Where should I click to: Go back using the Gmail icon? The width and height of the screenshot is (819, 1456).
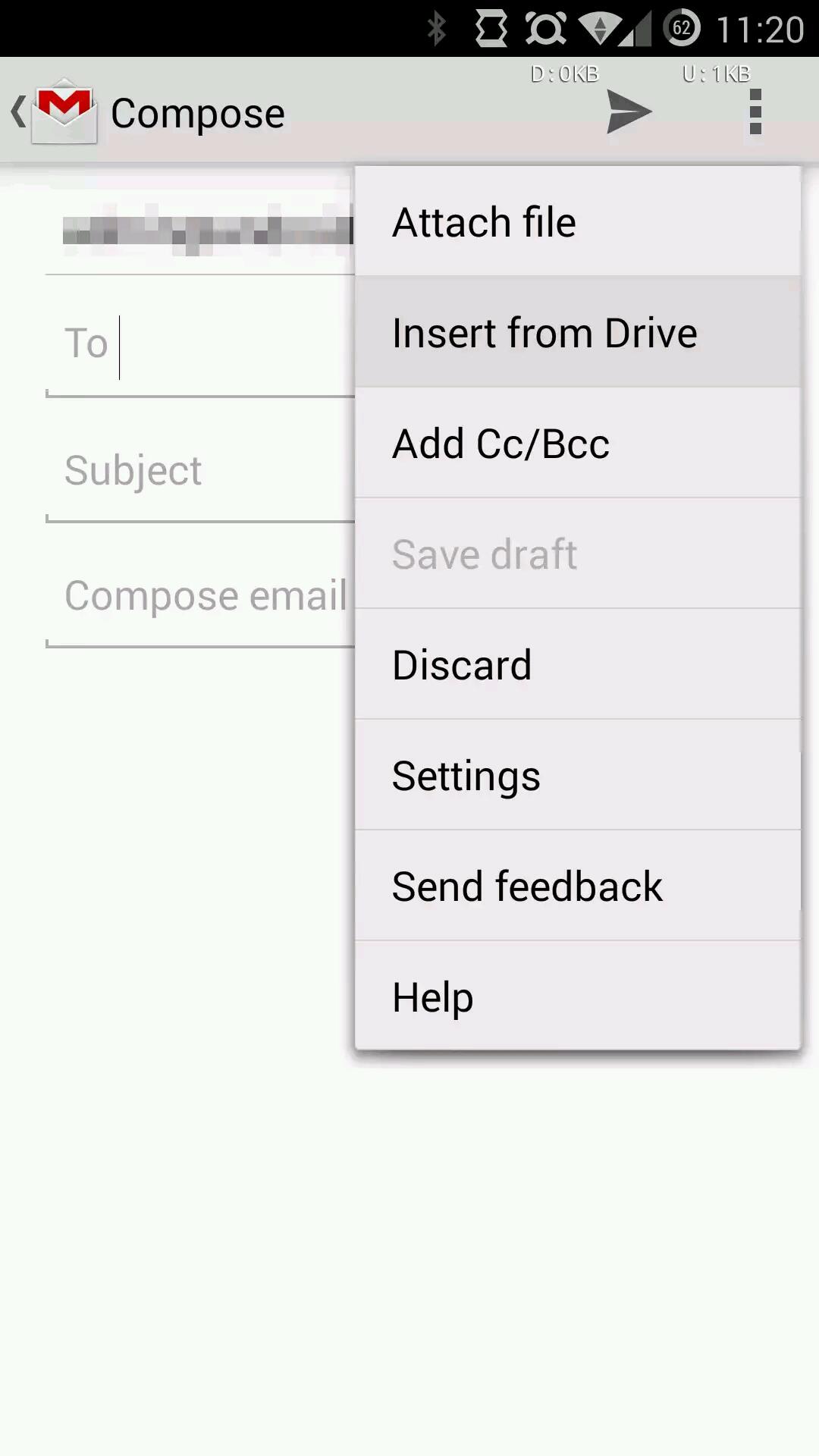click(55, 111)
